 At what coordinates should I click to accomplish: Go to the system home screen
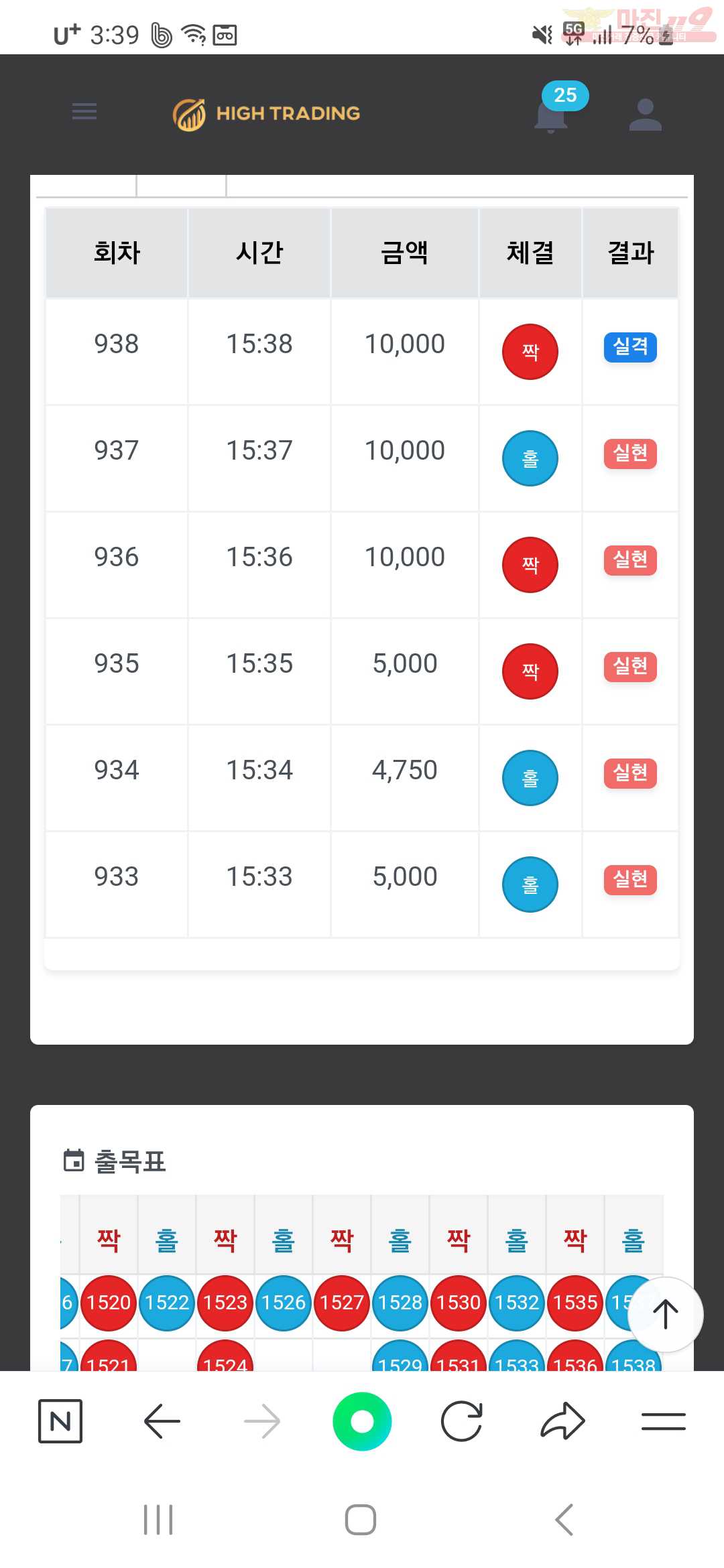pyautogui.click(x=361, y=1520)
